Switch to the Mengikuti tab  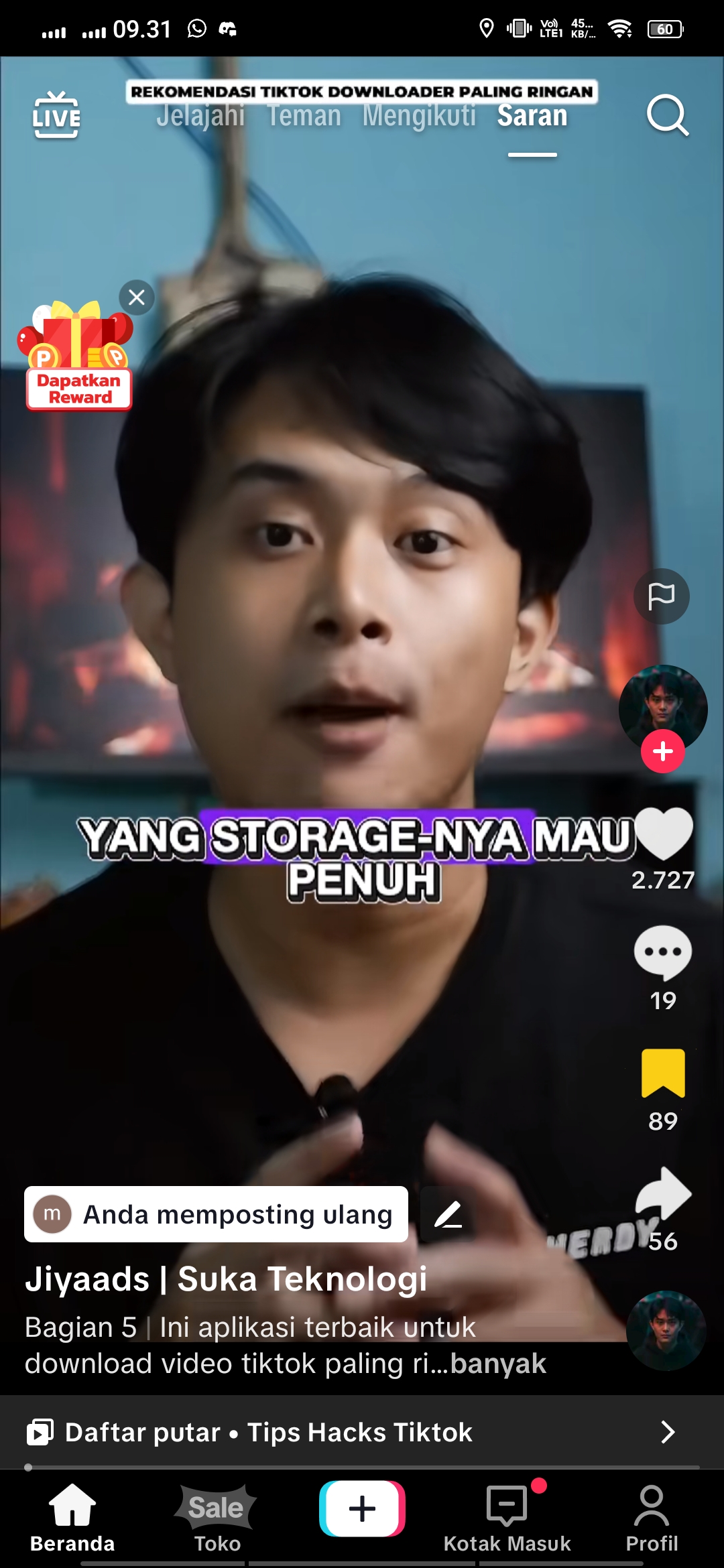(419, 116)
